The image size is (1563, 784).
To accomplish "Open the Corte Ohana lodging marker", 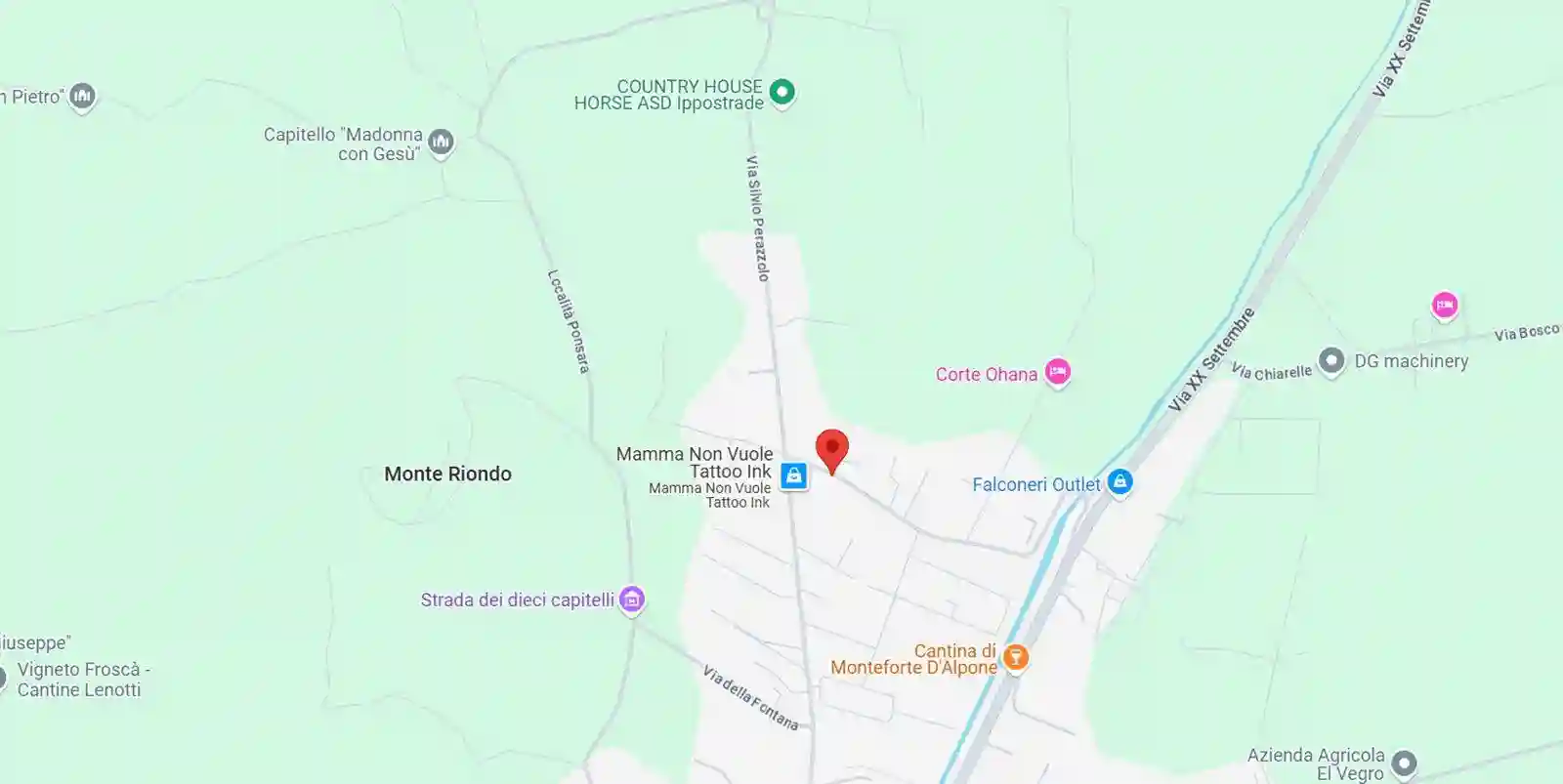I will tap(1057, 372).
